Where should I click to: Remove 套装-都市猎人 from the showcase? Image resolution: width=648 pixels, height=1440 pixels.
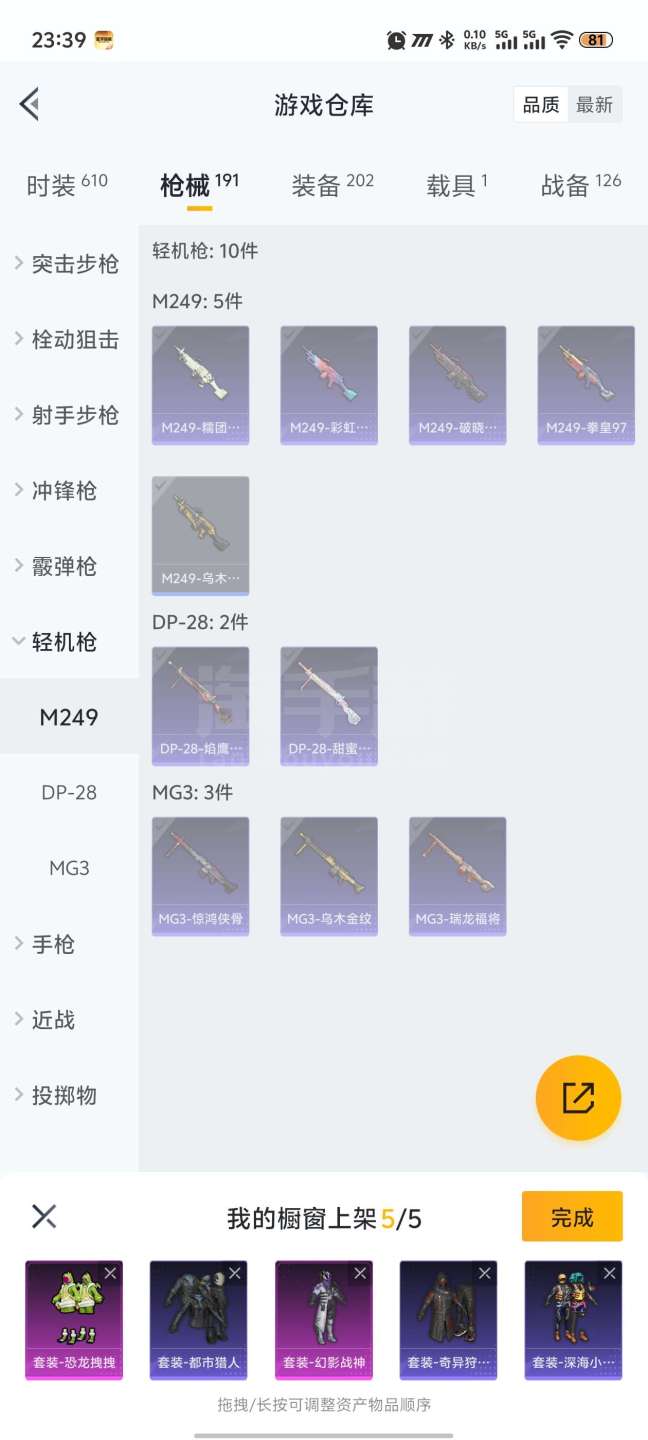point(235,1273)
